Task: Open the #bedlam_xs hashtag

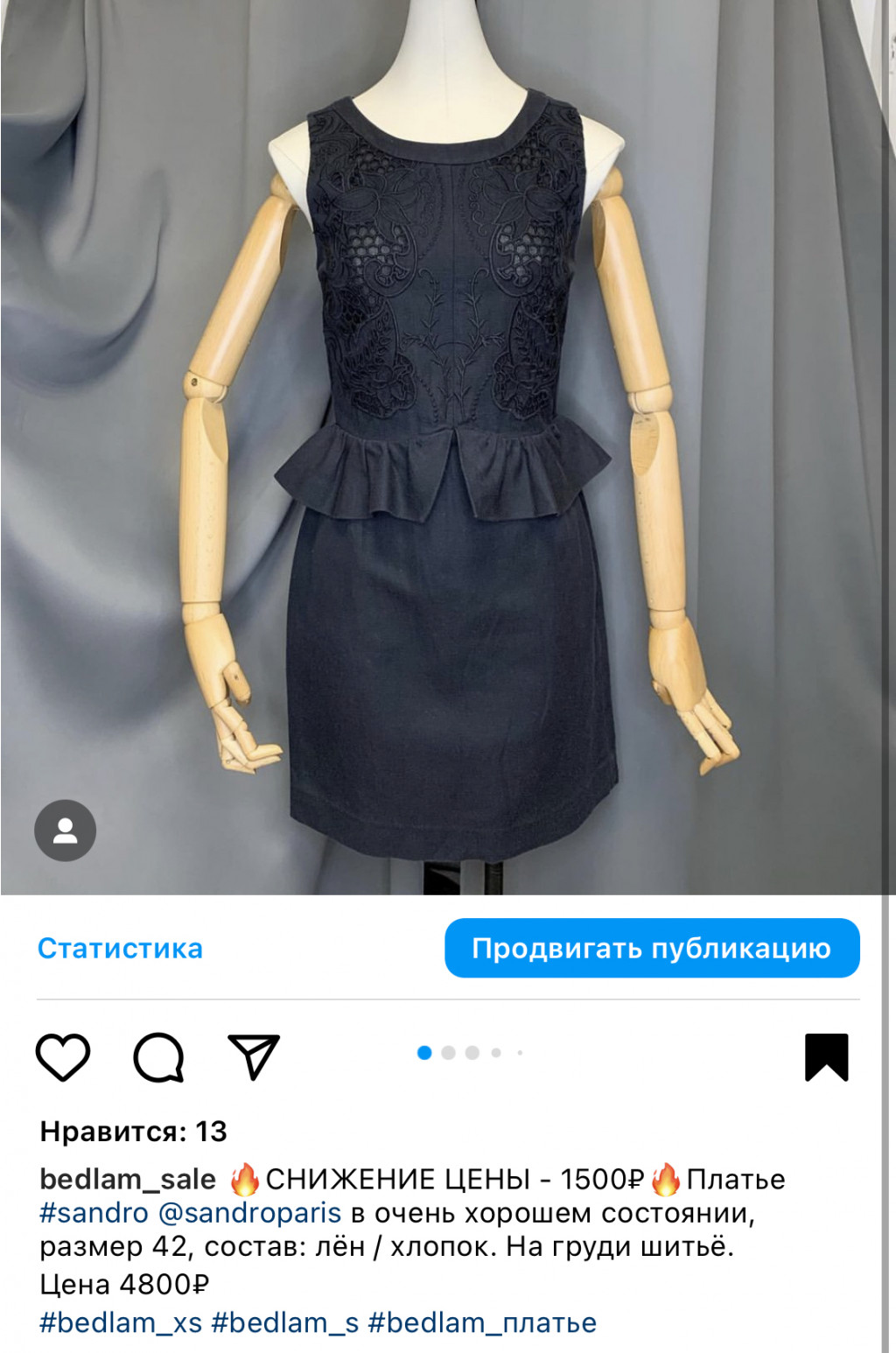Action: pos(121,1322)
